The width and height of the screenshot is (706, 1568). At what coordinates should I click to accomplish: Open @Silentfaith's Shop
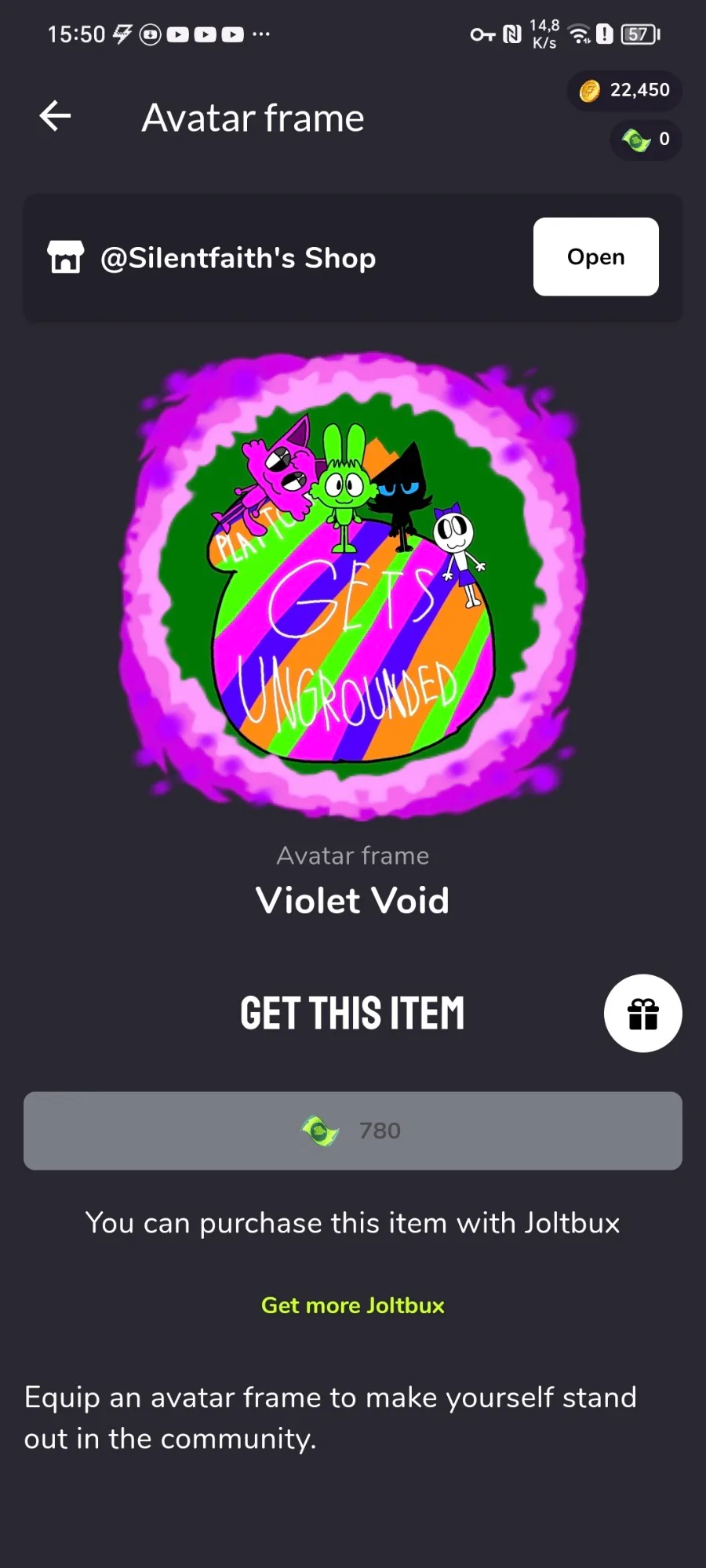click(595, 256)
